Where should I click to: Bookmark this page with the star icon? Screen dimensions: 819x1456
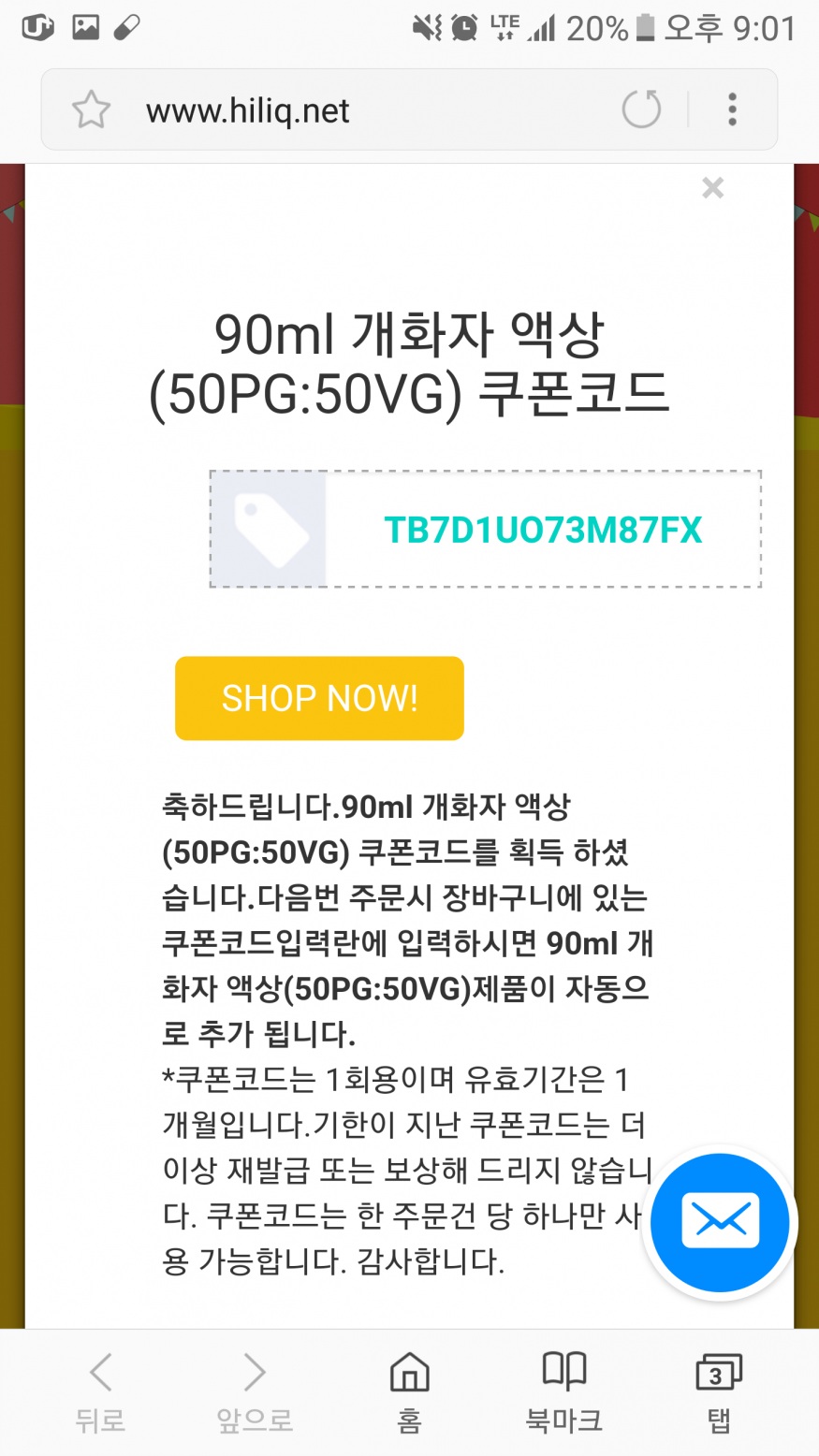[x=91, y=110]
